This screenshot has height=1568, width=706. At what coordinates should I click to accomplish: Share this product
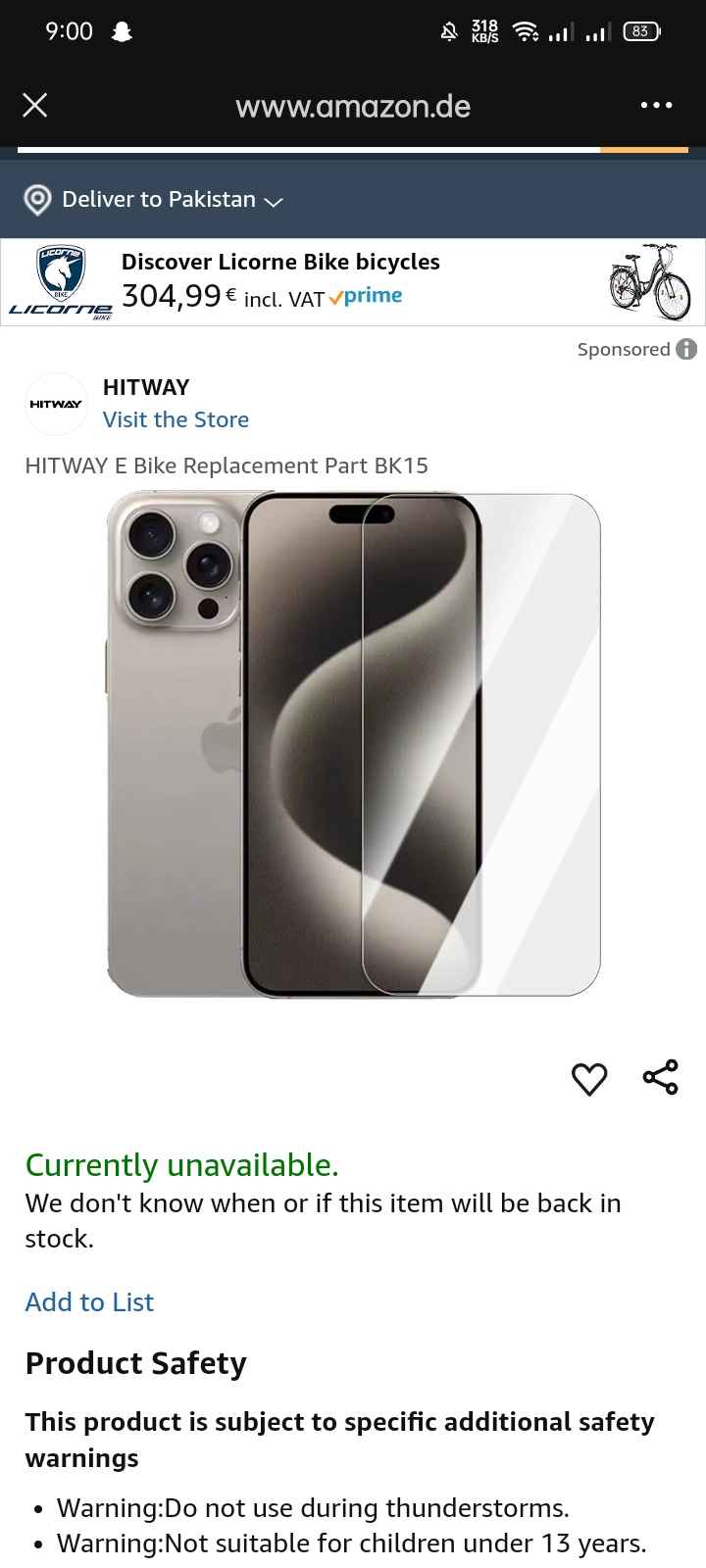click(660, 1077)
